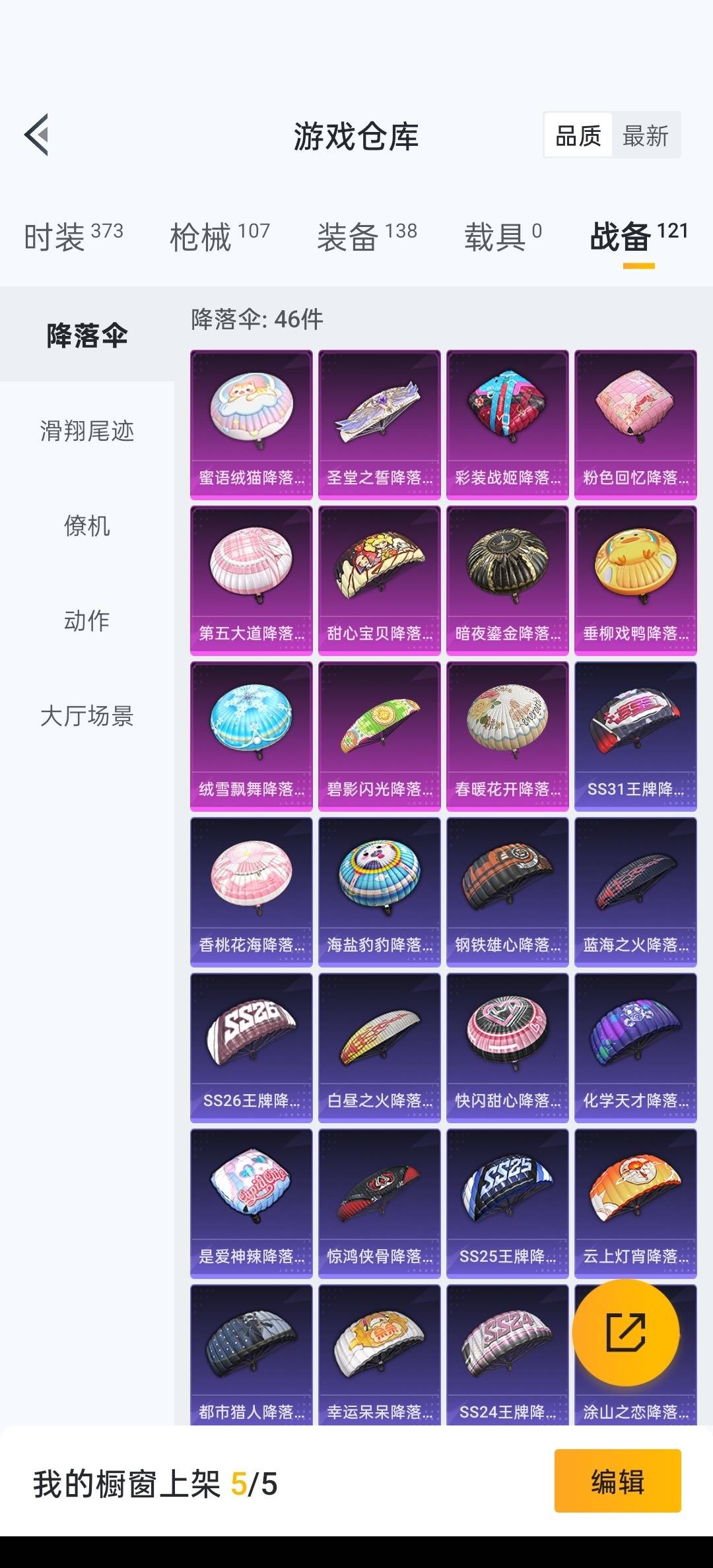Open the 海盐豹豹 parachute item

pos(380,892)
